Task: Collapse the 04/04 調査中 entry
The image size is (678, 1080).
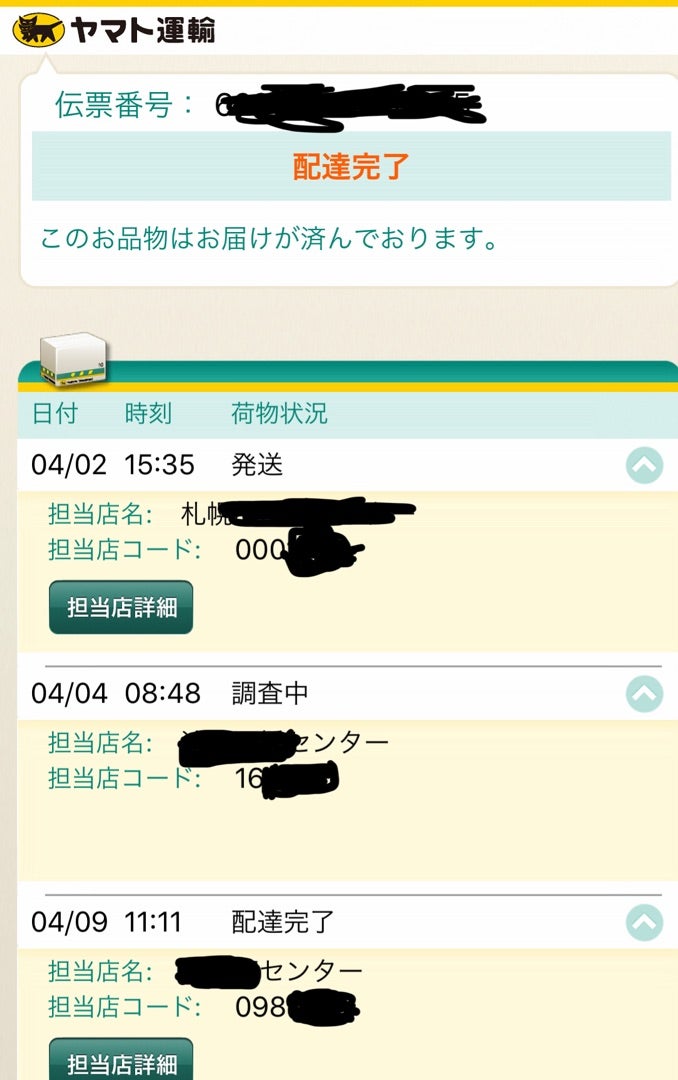Action: (644, 692)
